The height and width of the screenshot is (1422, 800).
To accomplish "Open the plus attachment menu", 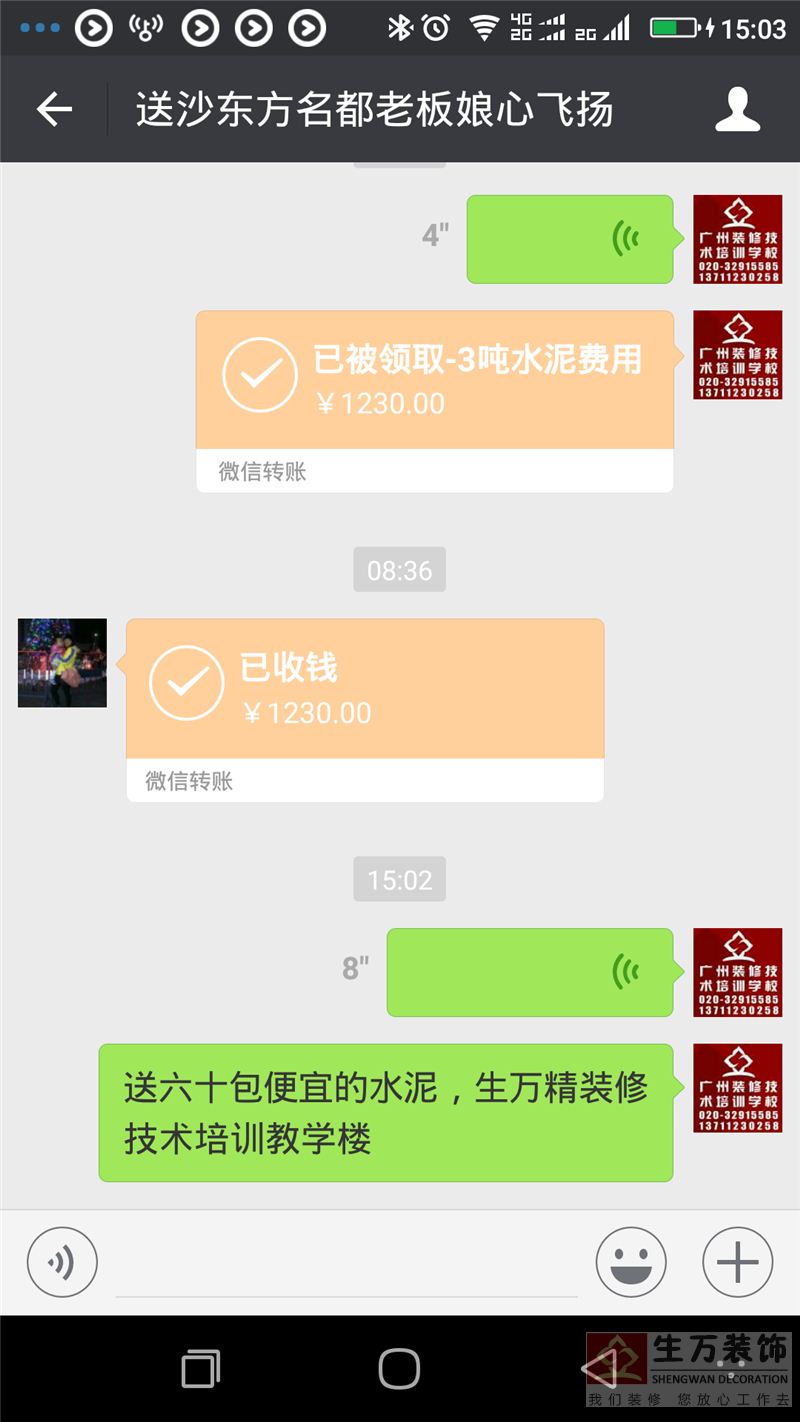I will tap(738, 1262).
